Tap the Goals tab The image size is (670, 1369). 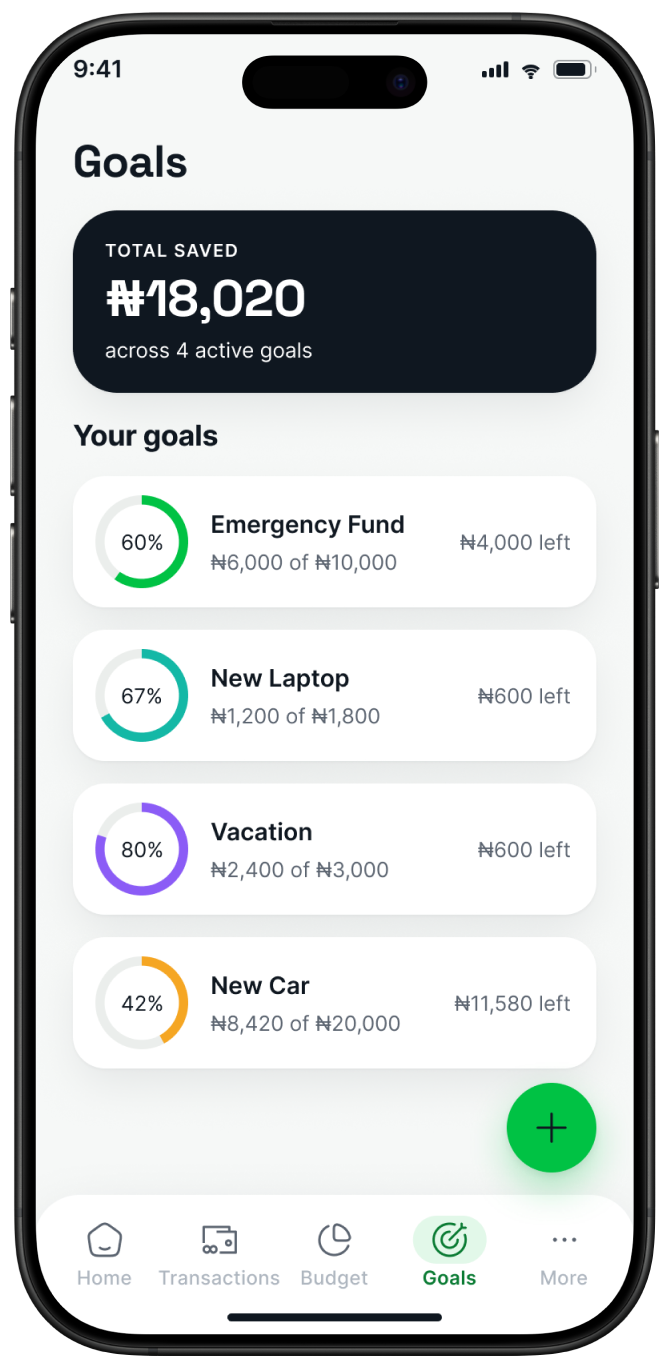(x=449, y=1254)
